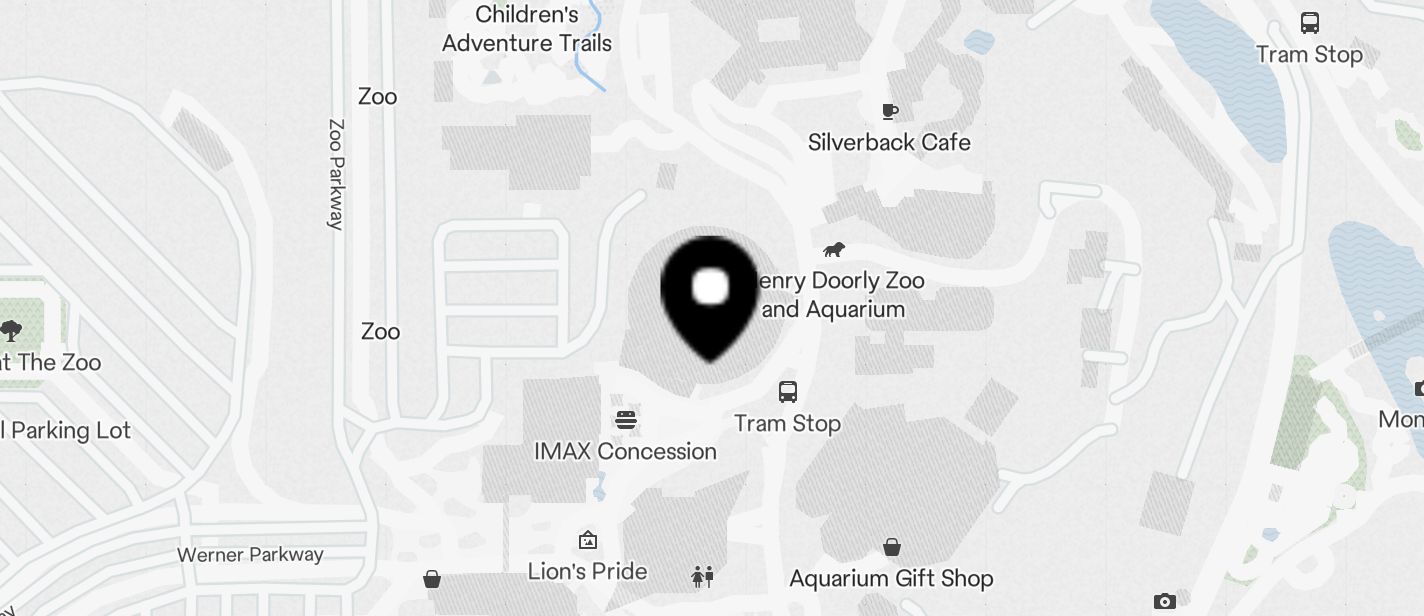Select the Aquarium Gift Shop marker
1424x616 pixels.
click(x=891, y=547)
